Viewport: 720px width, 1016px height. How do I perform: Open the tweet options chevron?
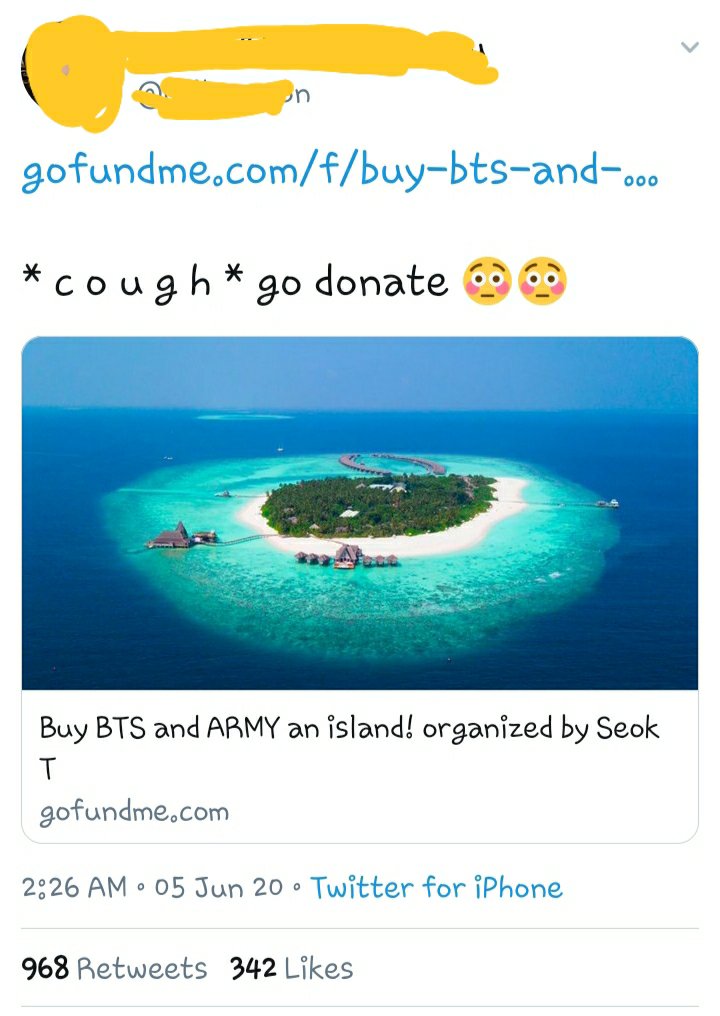click(689, 47)
